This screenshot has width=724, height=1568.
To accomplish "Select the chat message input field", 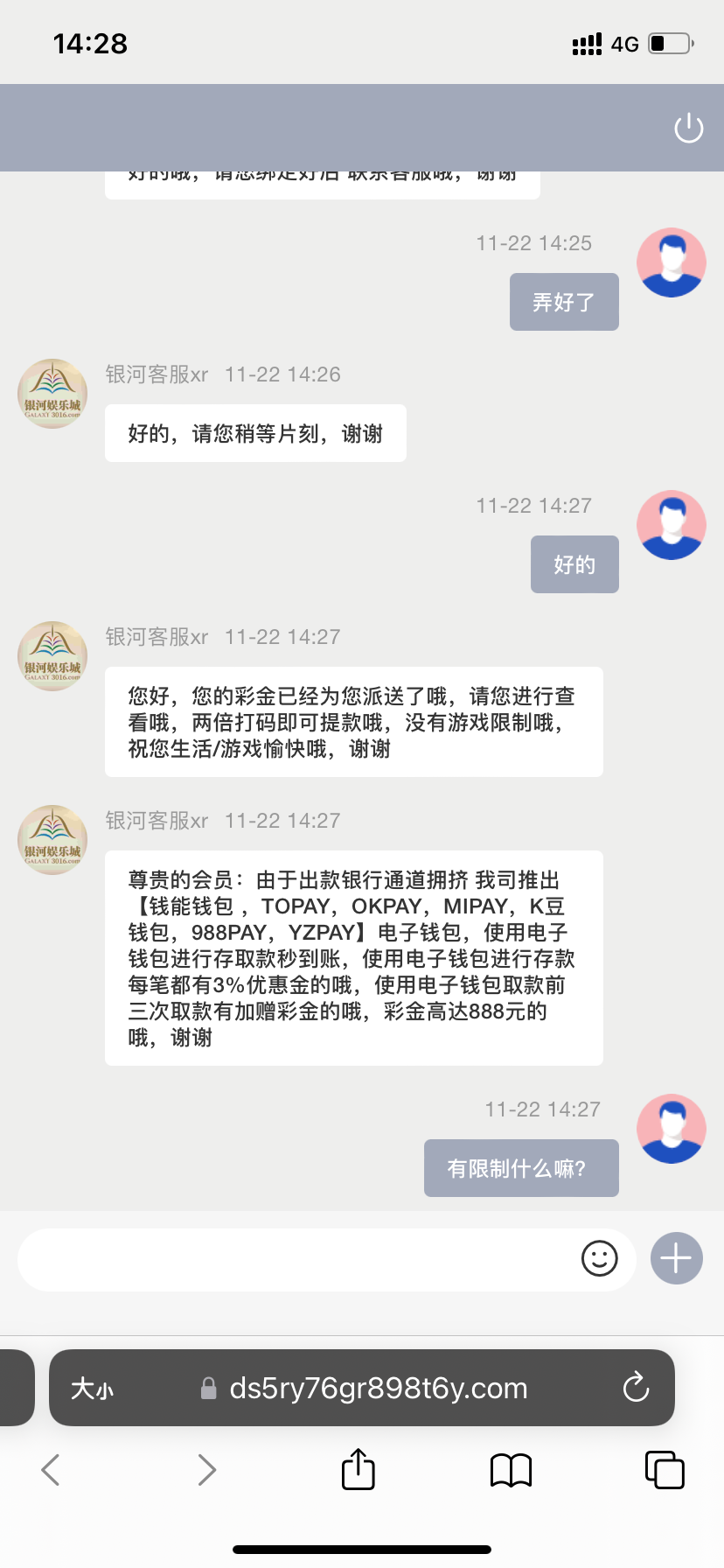I will (306, 1259).
